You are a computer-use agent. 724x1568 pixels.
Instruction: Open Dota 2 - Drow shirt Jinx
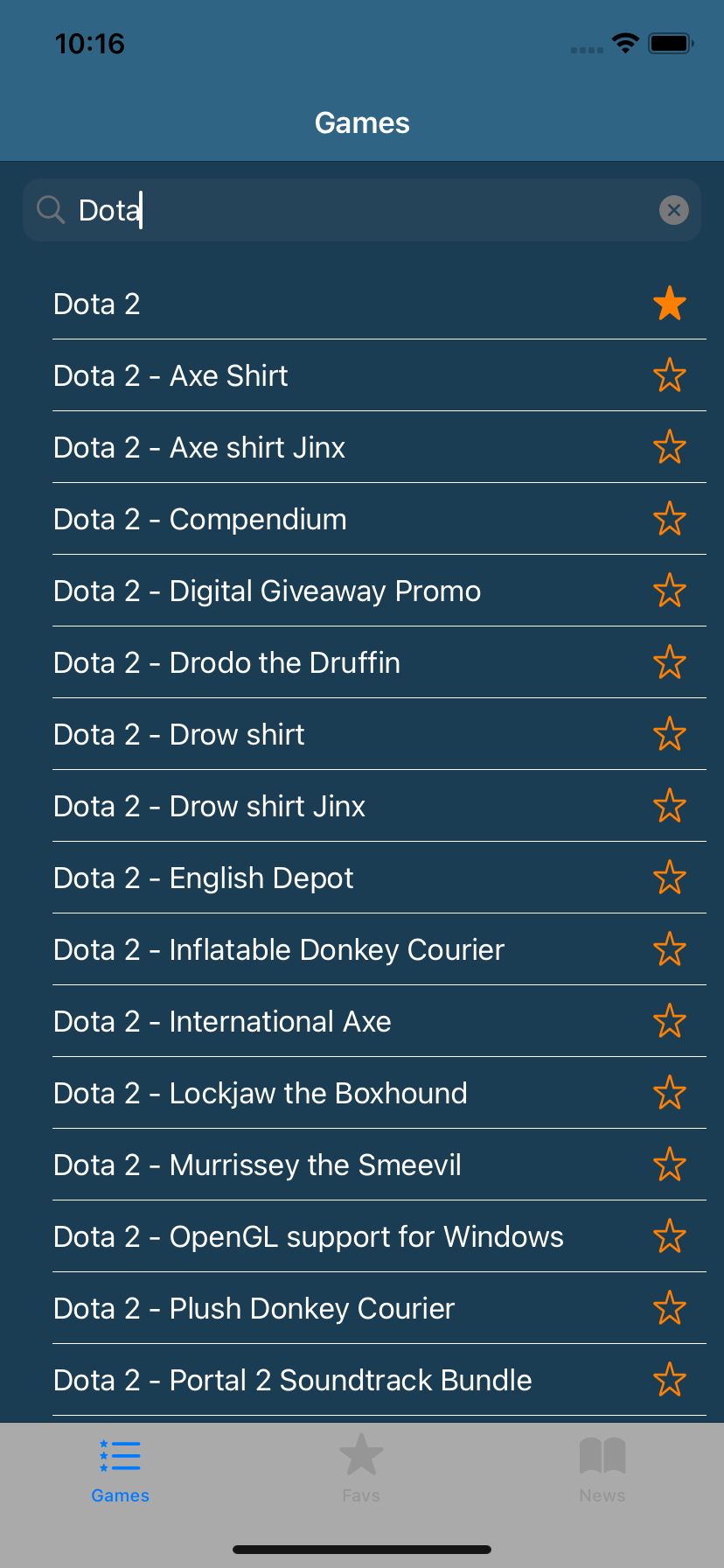pyautogui.click(x=209, y=806)
